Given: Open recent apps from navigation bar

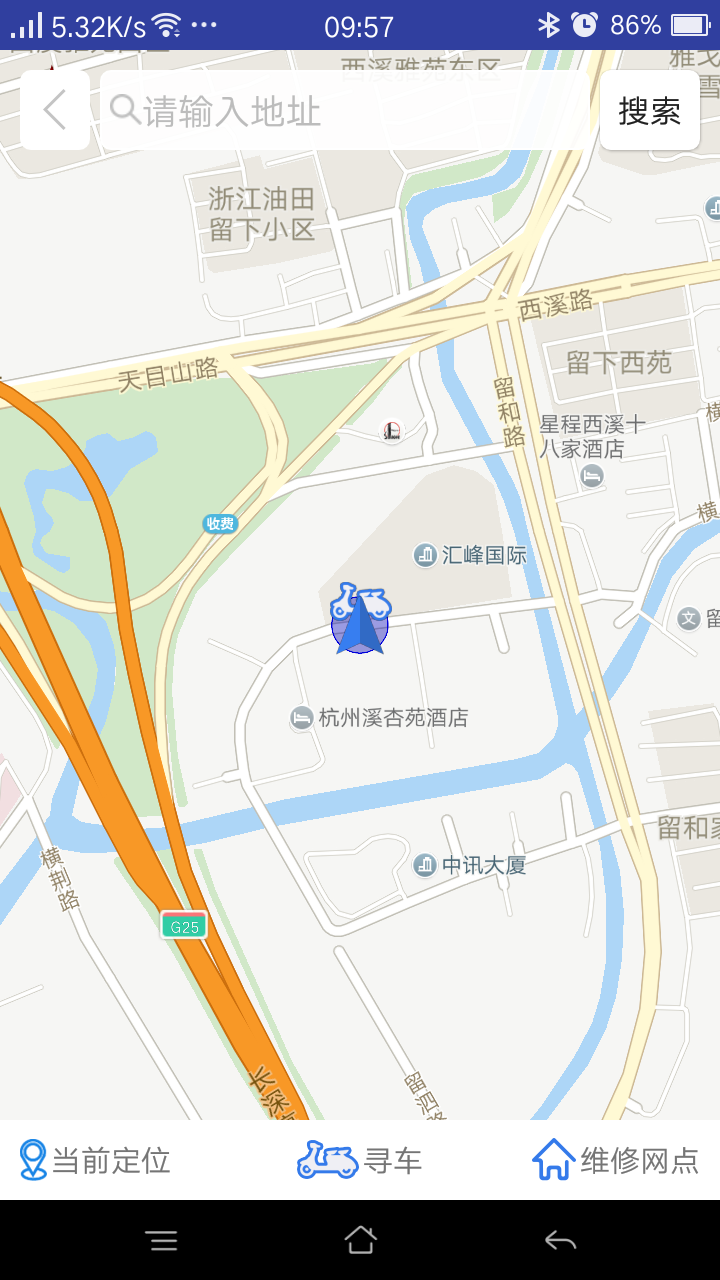Looking at the screenshot, I should pos(161,1241).
